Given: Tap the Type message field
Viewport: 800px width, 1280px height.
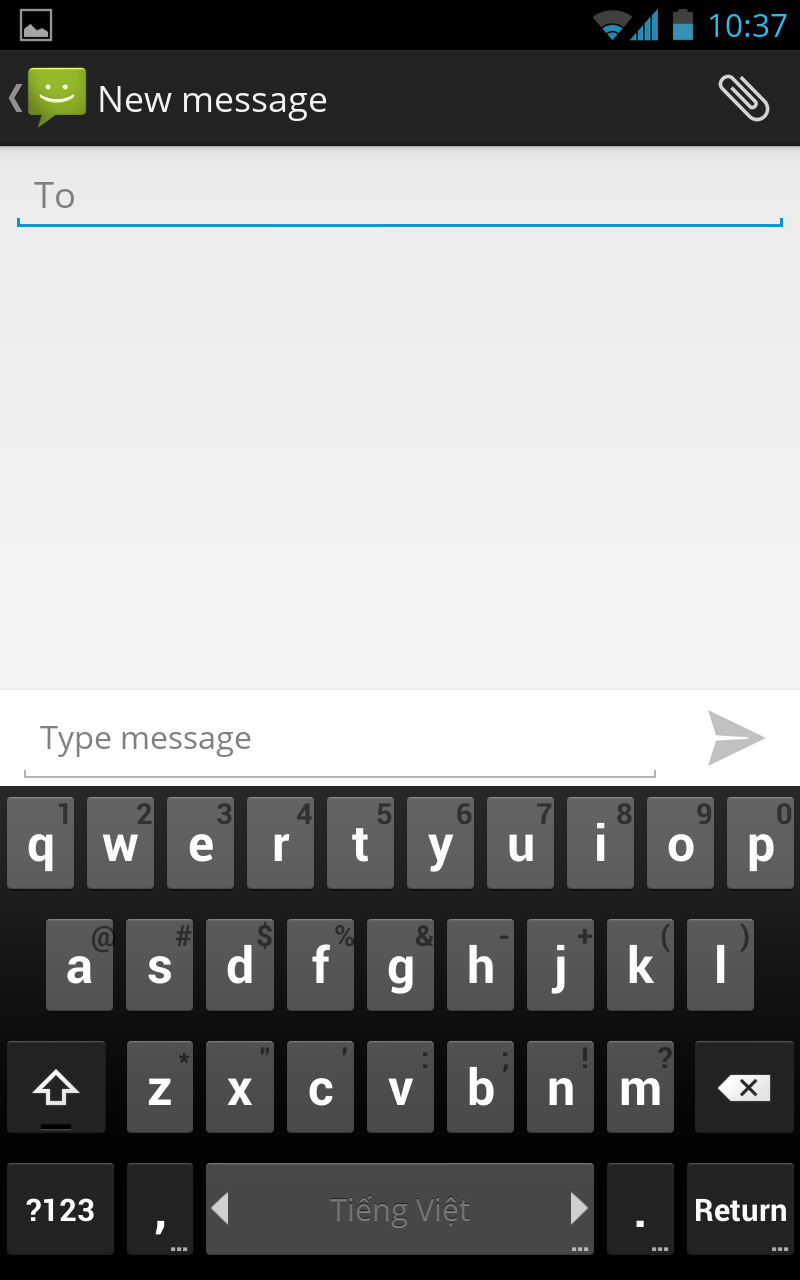Looking at the screenshot, I should coord(340,739).
